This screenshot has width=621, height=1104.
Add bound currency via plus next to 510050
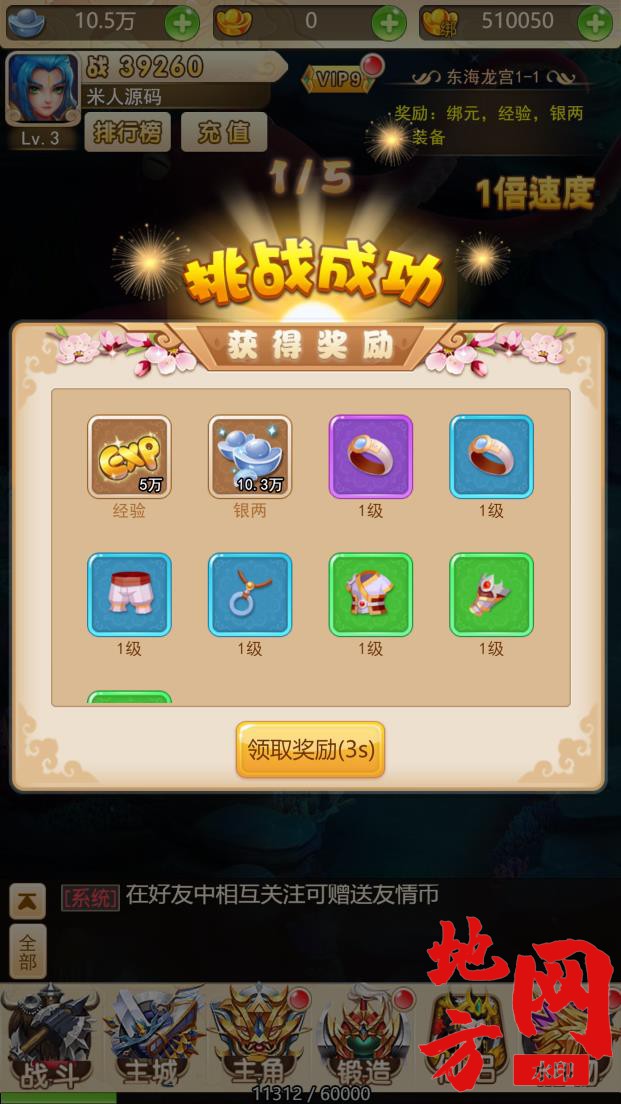click(595, 22)
